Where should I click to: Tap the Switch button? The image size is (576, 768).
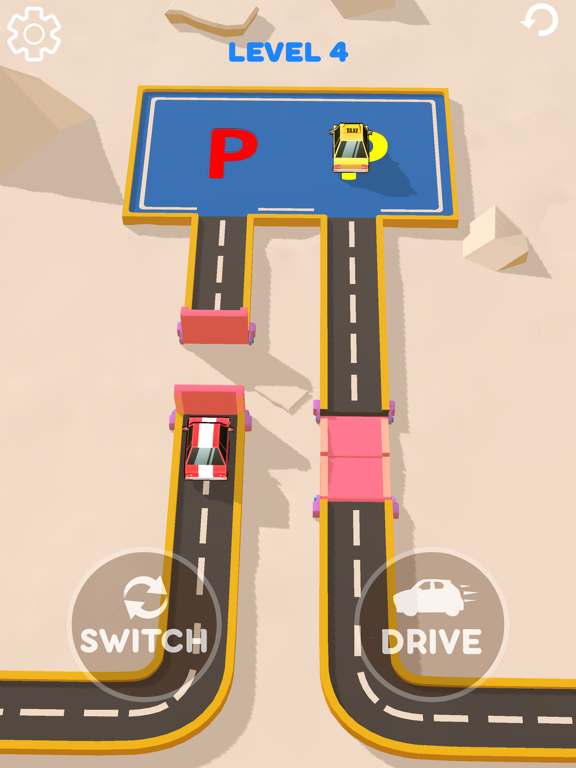tap(144, 624)
